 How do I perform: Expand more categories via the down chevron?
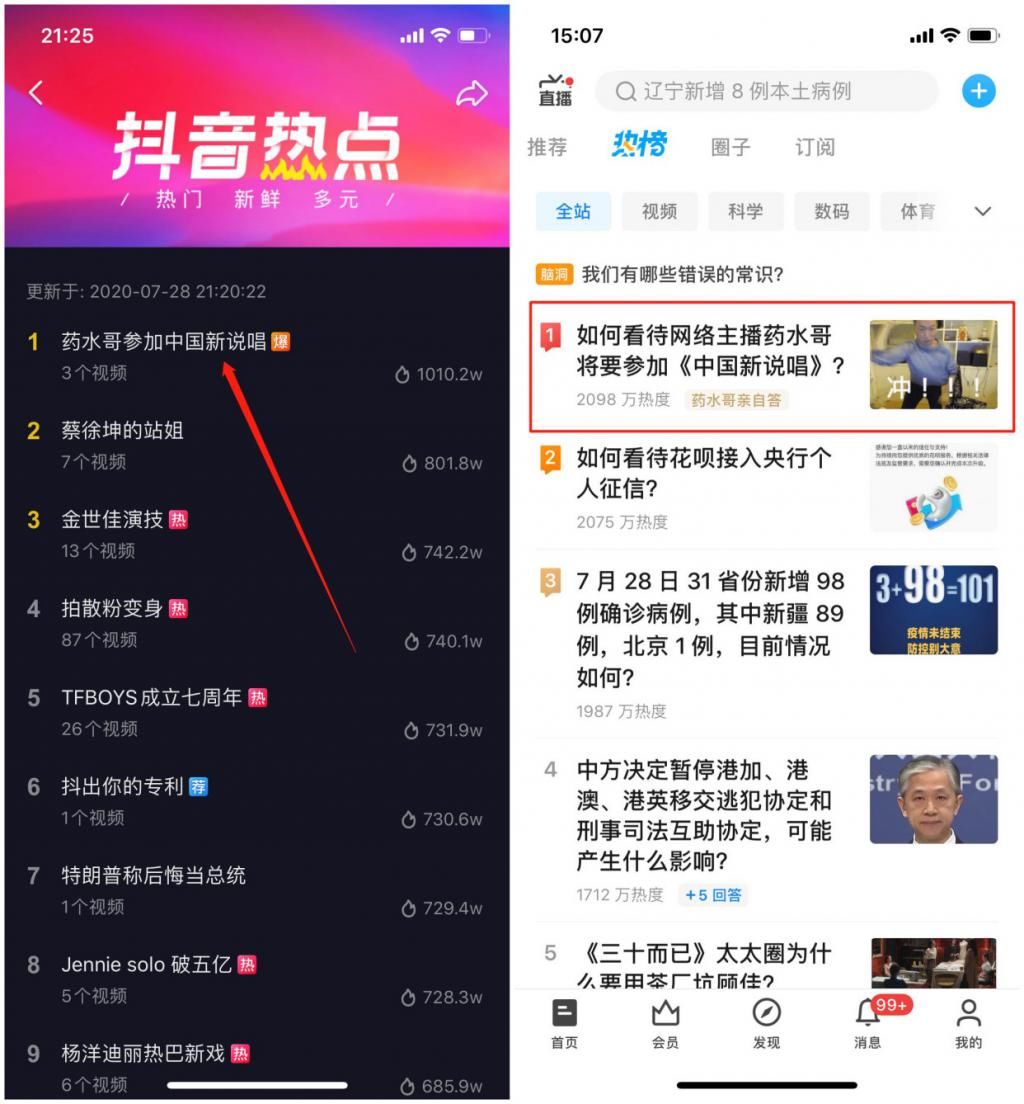(x=983, y=211)
